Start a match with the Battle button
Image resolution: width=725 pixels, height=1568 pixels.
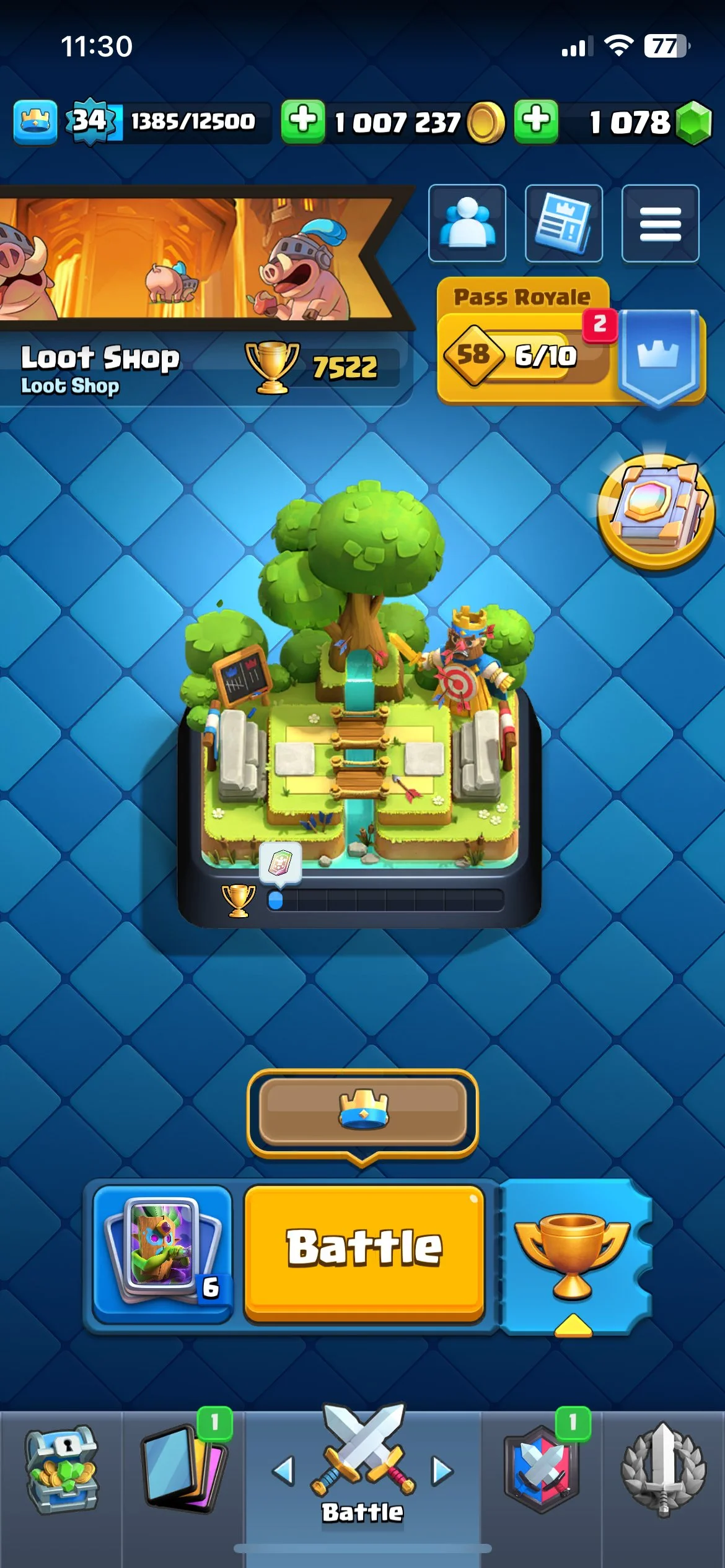tap(364, 1252)
